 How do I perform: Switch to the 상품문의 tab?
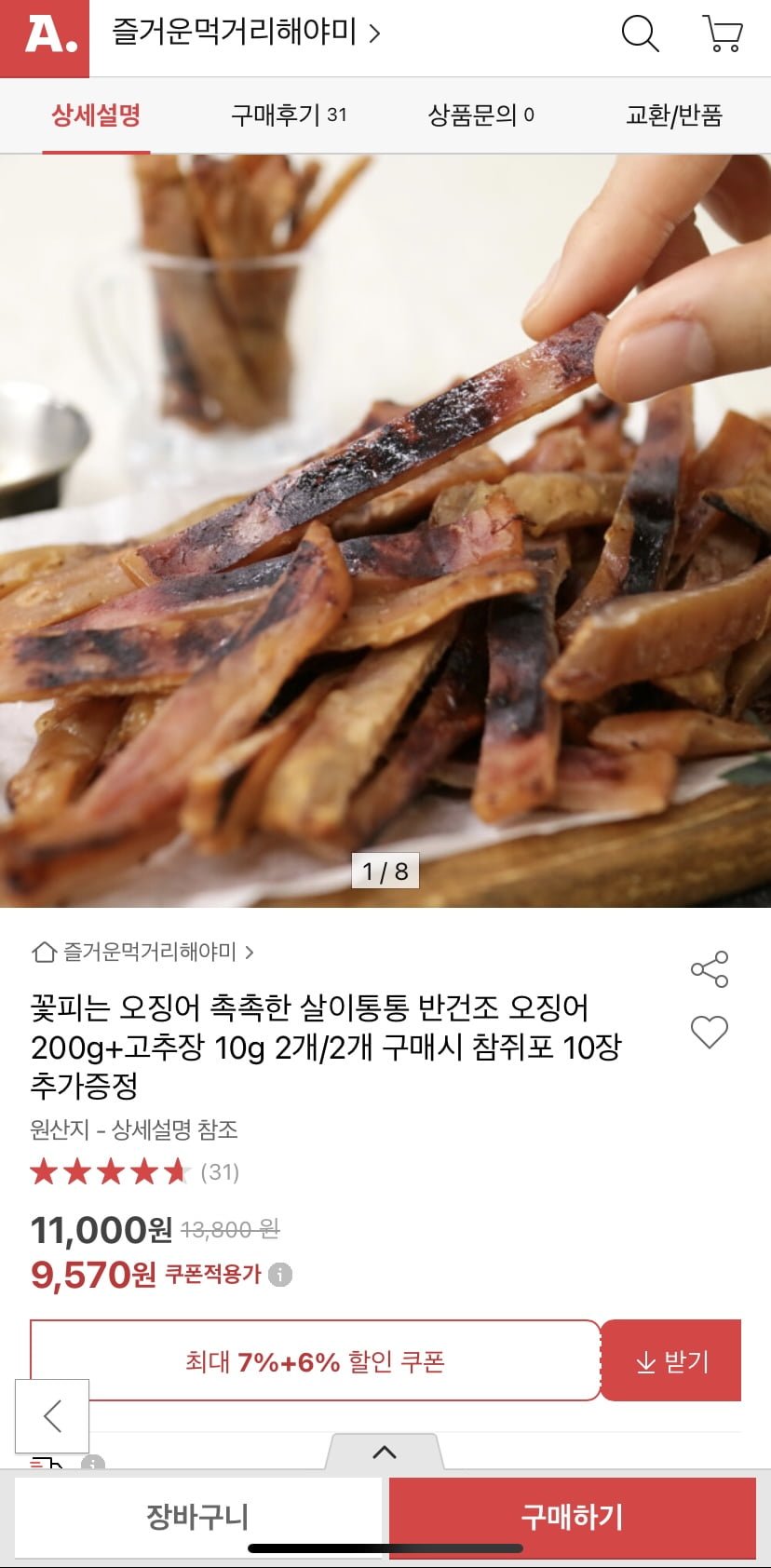coord(480,115)
